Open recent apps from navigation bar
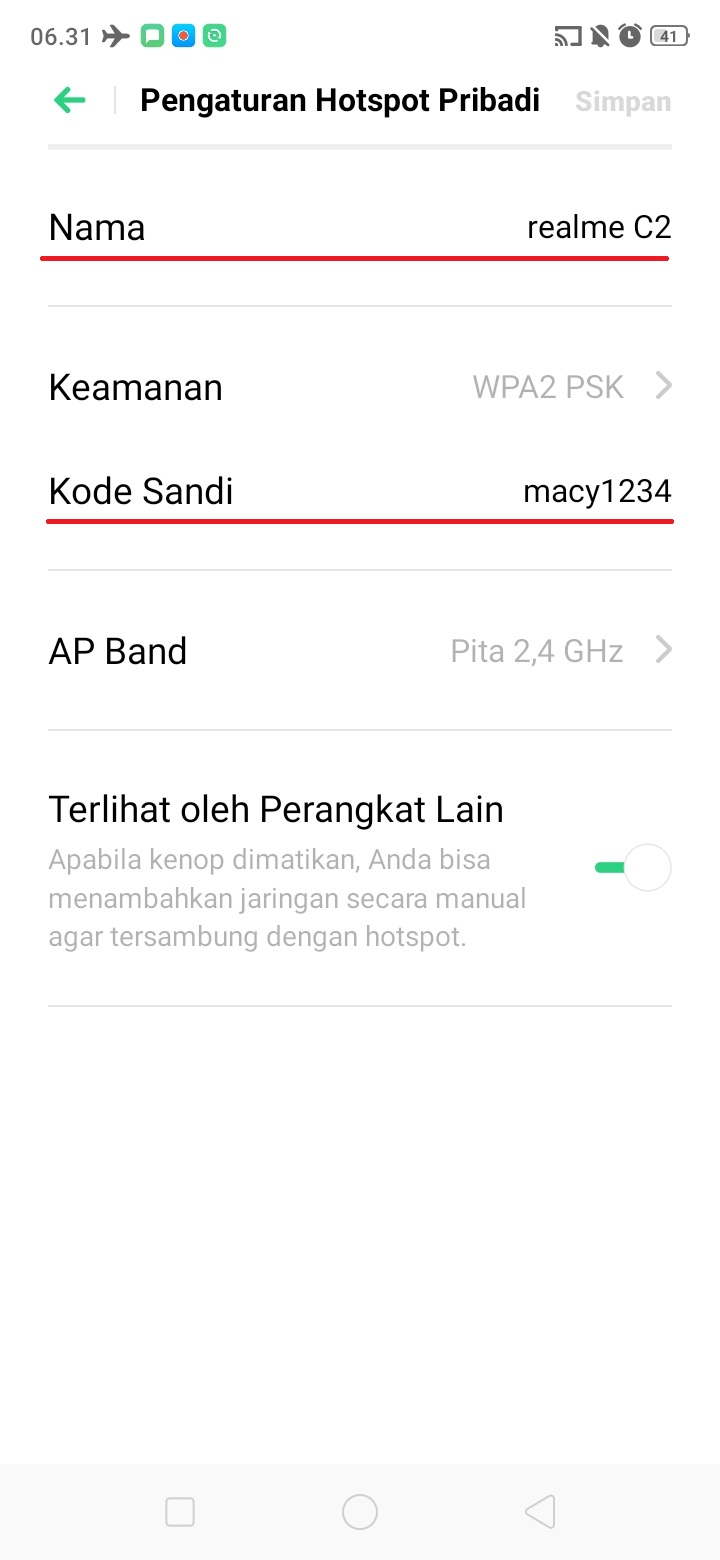 coord(180,1512)
